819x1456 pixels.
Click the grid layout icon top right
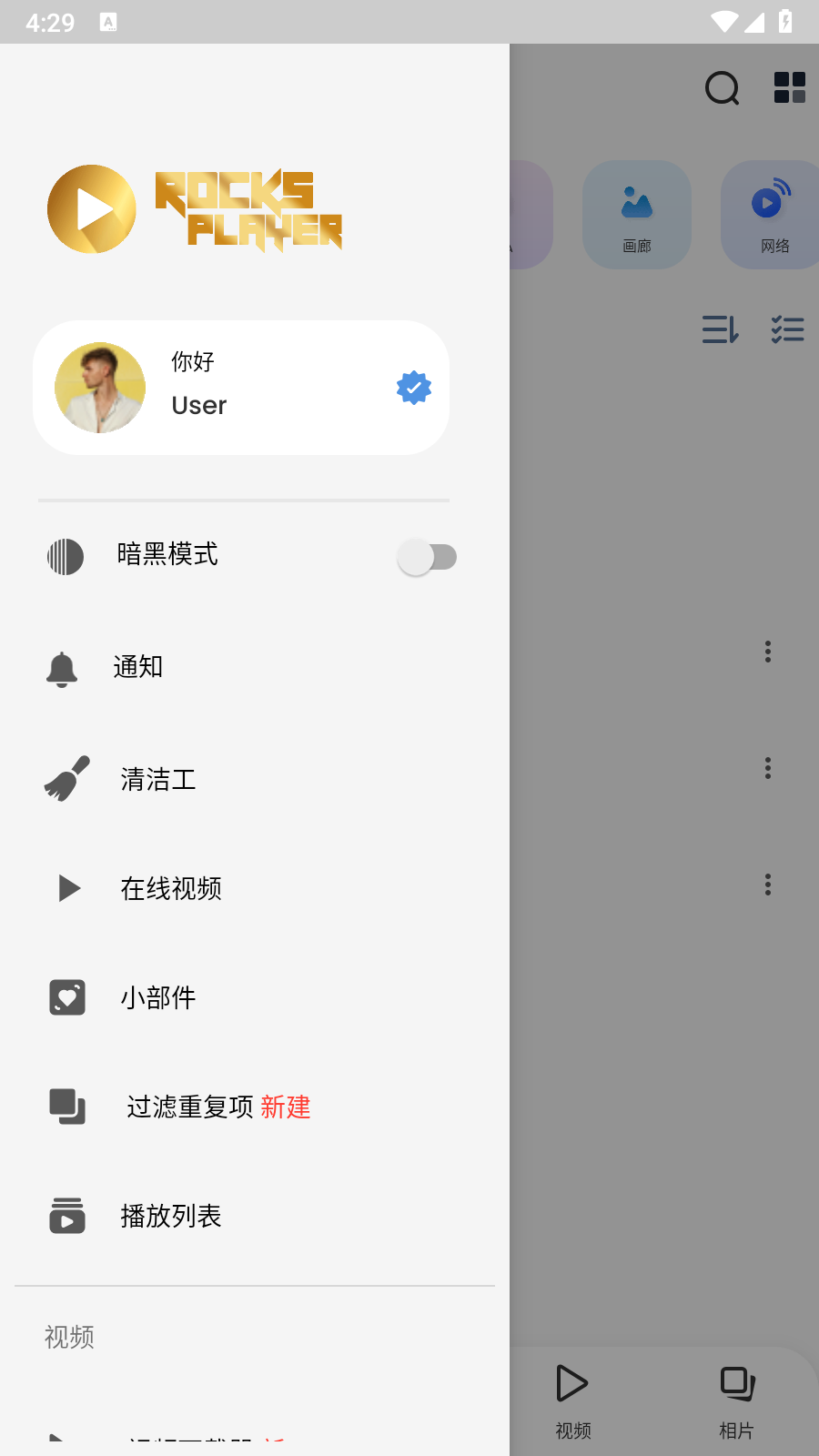pos(789,88)
